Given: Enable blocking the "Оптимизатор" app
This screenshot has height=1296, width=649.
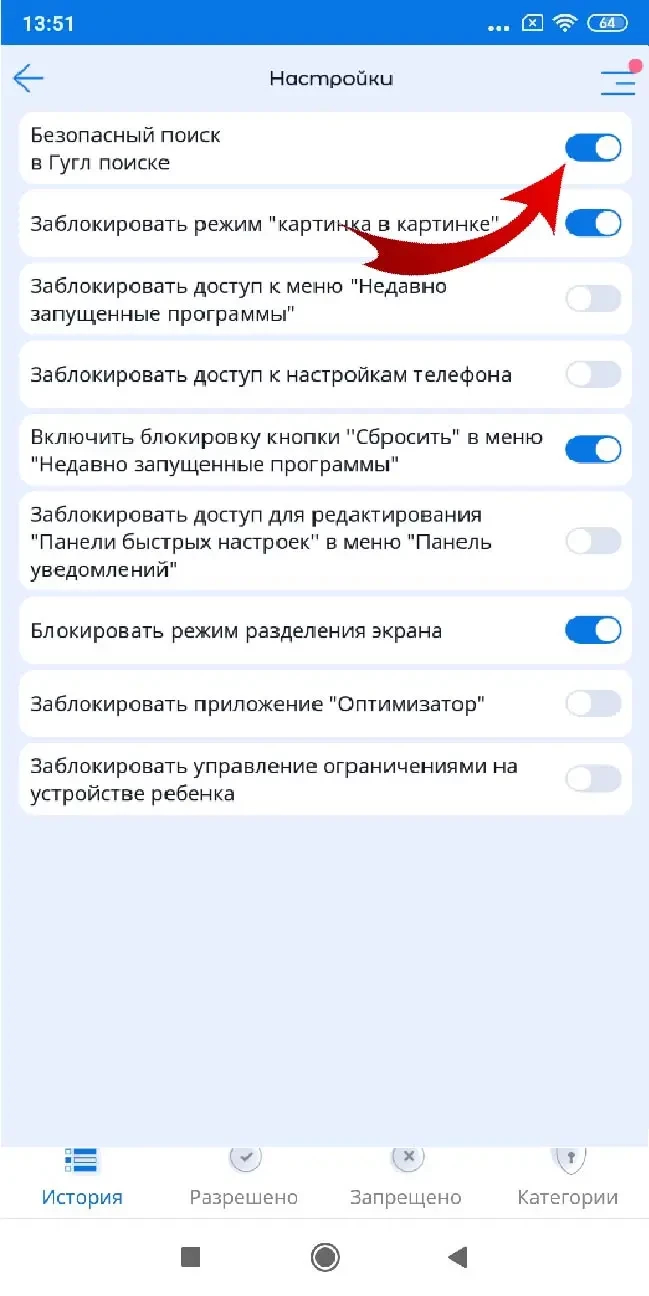Looking at the screenshot, I should click(593, 704).
